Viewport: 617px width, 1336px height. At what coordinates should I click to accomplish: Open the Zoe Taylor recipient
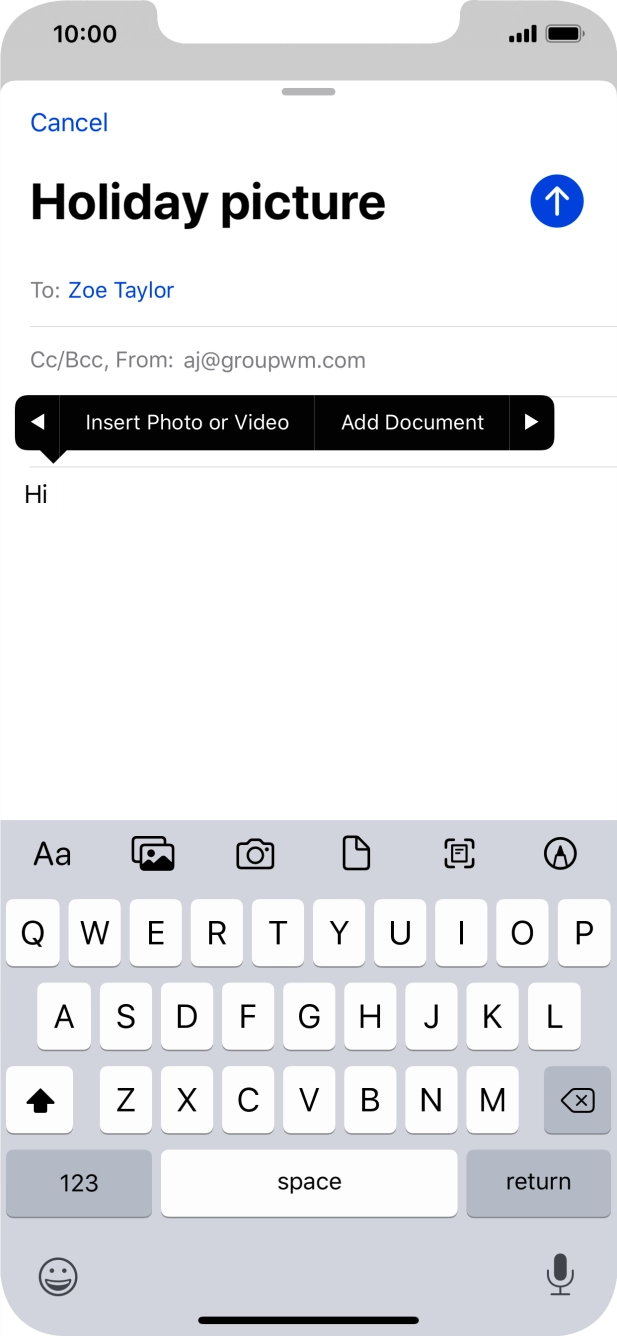[121, 291]
